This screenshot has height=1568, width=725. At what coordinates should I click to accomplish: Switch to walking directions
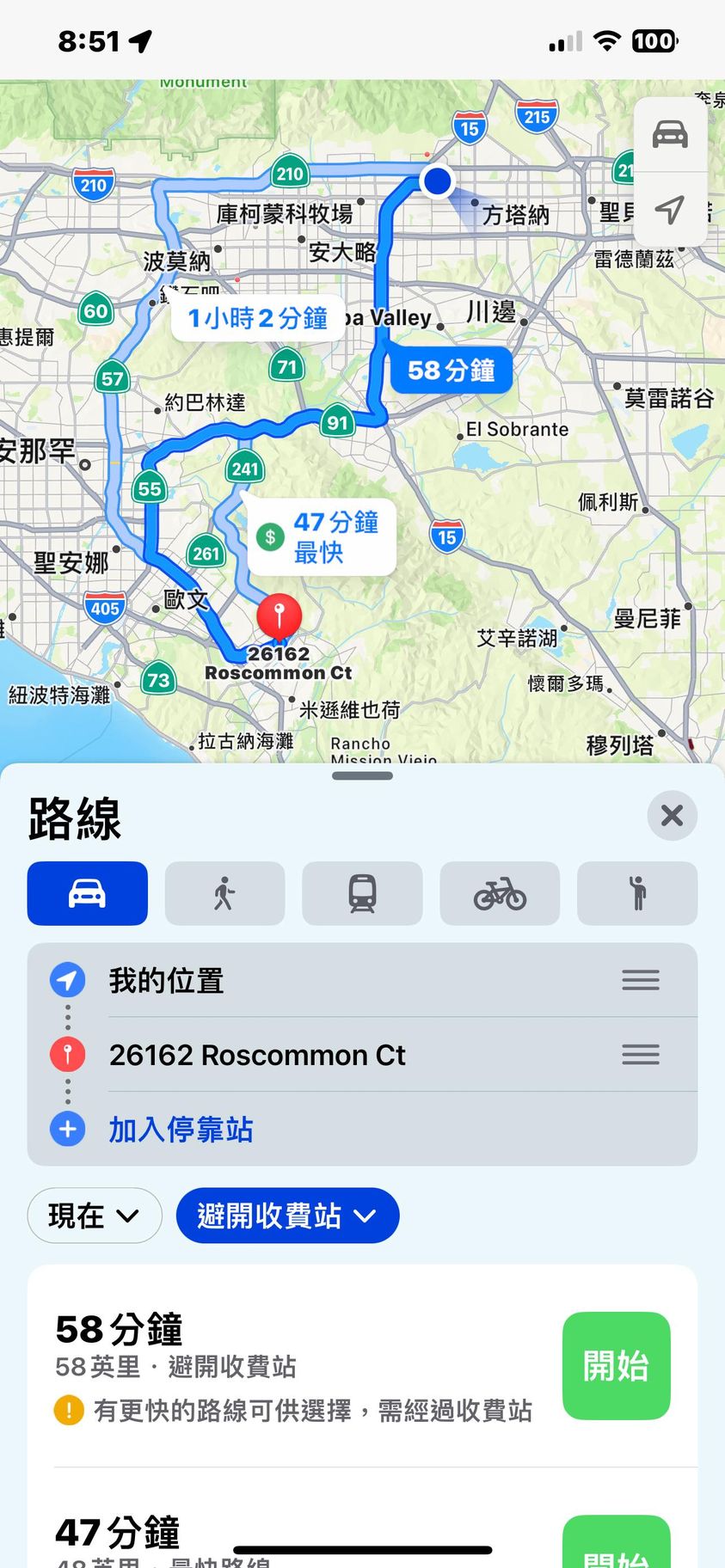click(224, 893)
